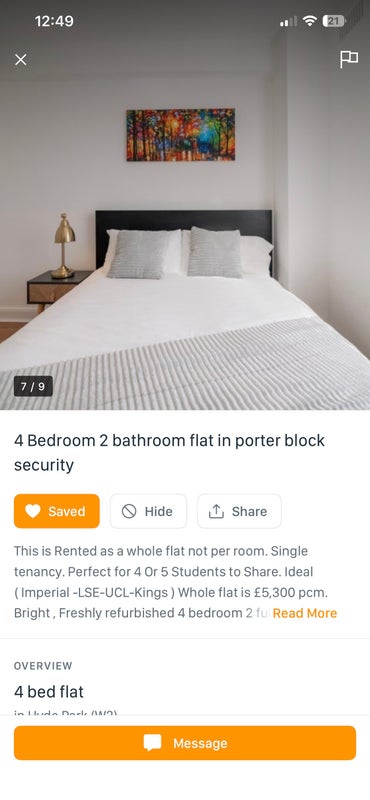This screenshot has height=800, width=370.
Task: Expand the description with Read More
Action: [305, 613]
